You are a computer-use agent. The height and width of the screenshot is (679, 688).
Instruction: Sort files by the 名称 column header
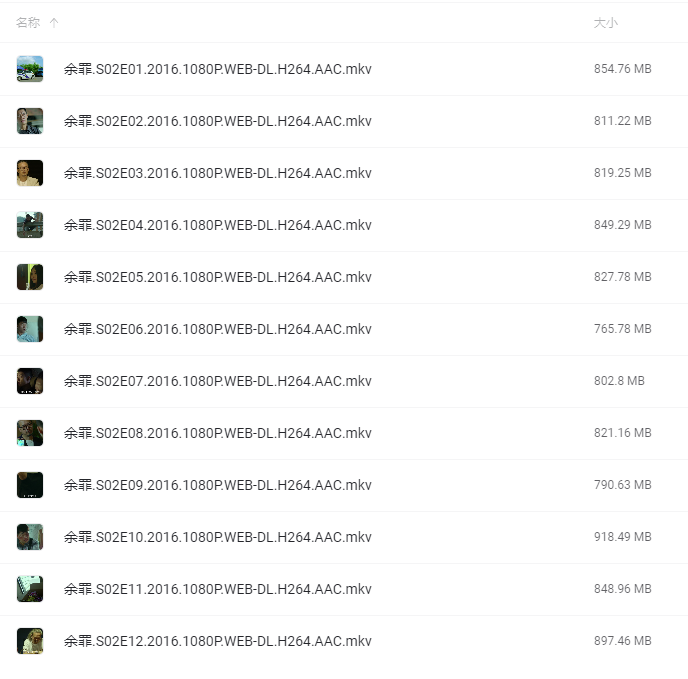point(28,22)
